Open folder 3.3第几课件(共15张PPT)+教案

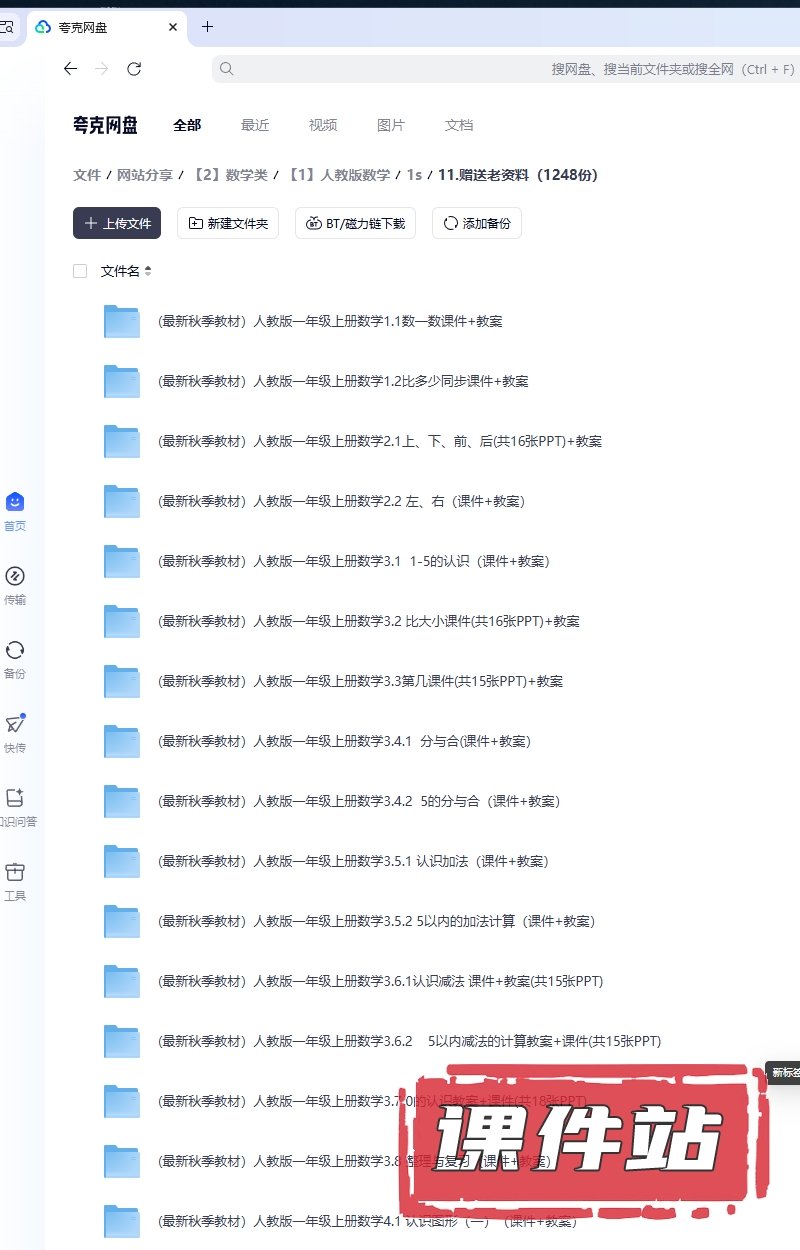(x=360, y=681)
